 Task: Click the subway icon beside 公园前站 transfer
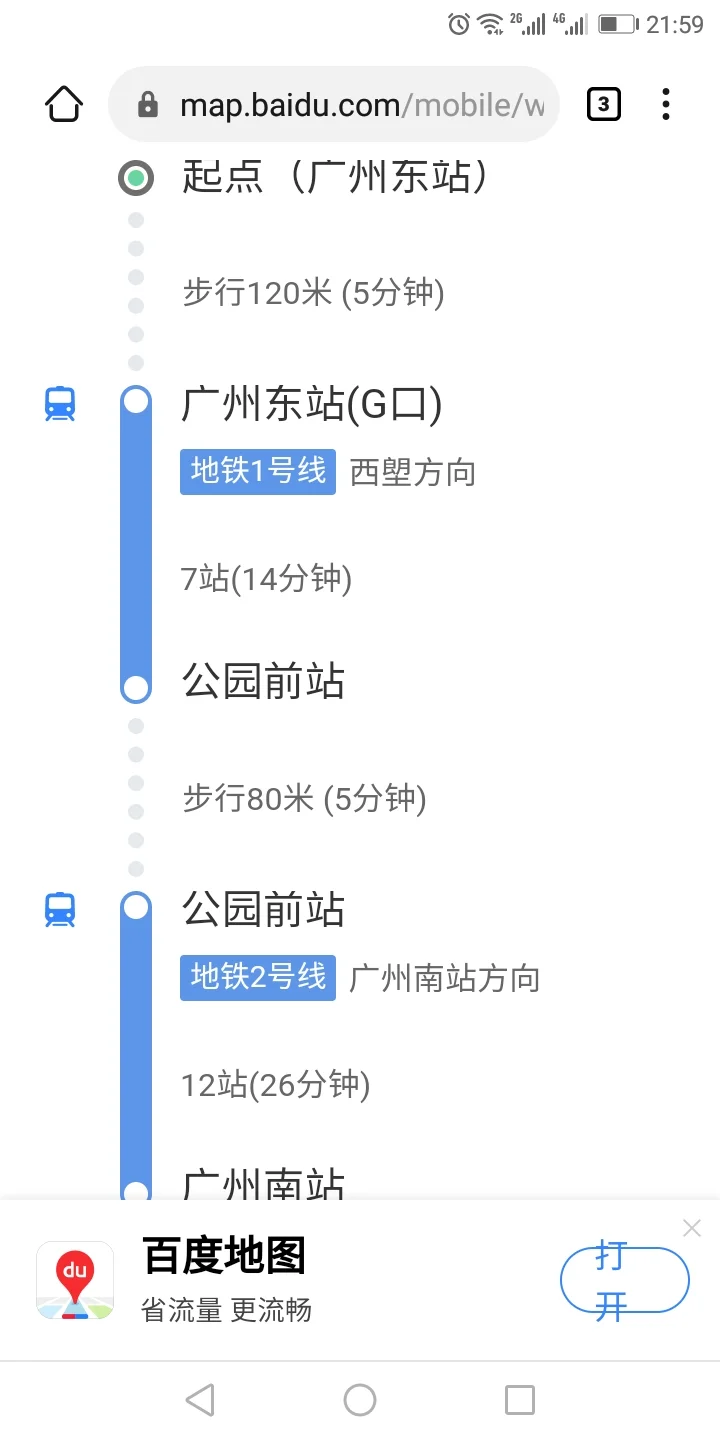click(x=60, y=909)
